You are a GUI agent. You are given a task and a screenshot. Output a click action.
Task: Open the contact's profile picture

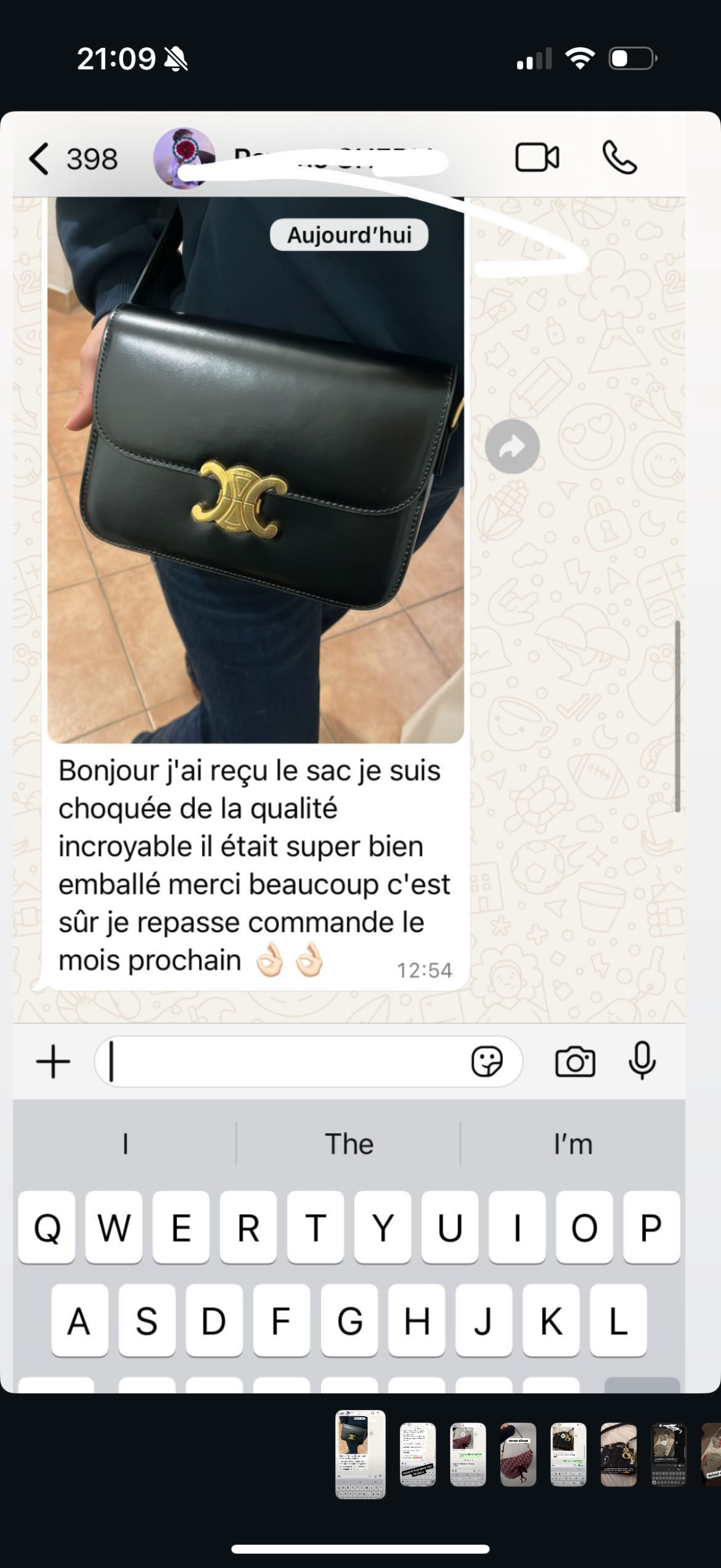[184, 158]
